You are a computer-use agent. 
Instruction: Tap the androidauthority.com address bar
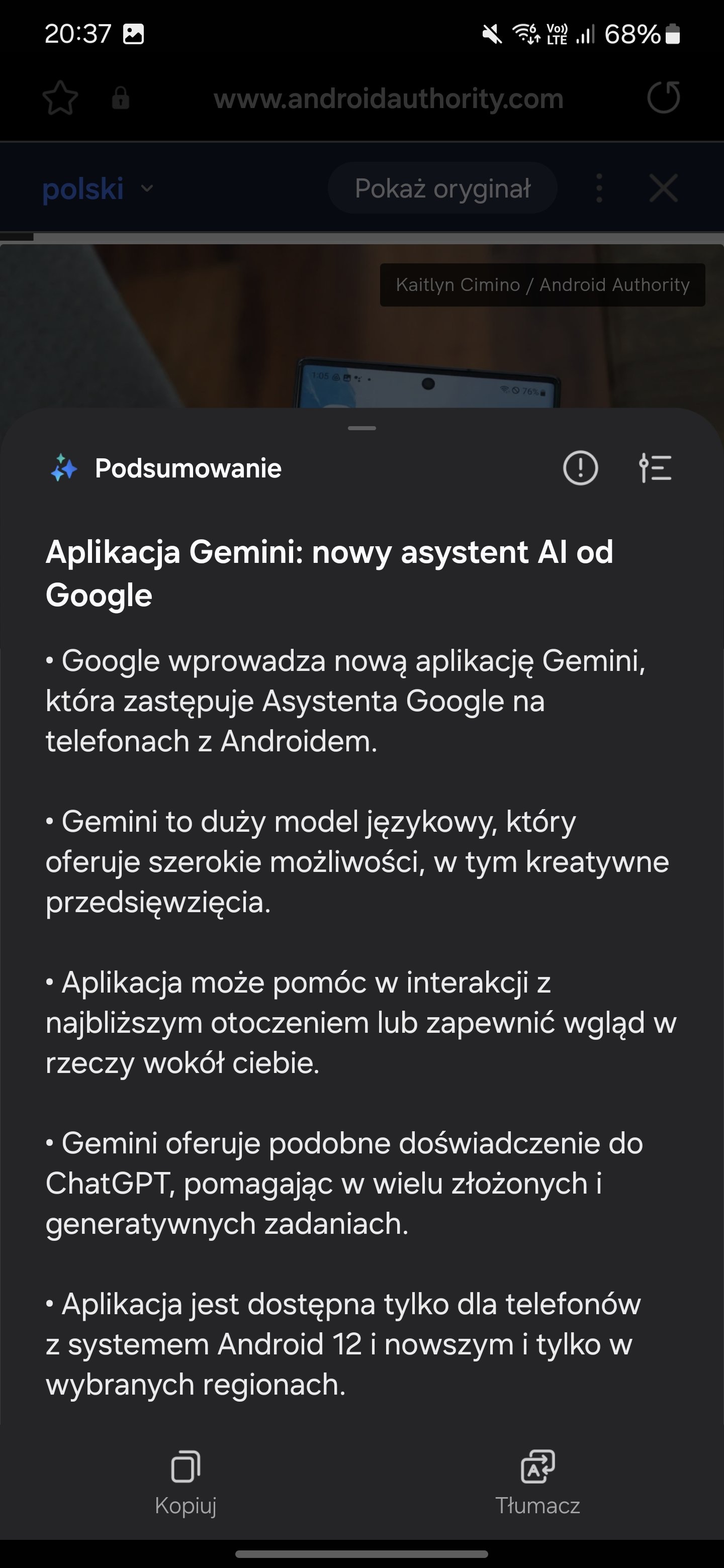click(389, 99)
